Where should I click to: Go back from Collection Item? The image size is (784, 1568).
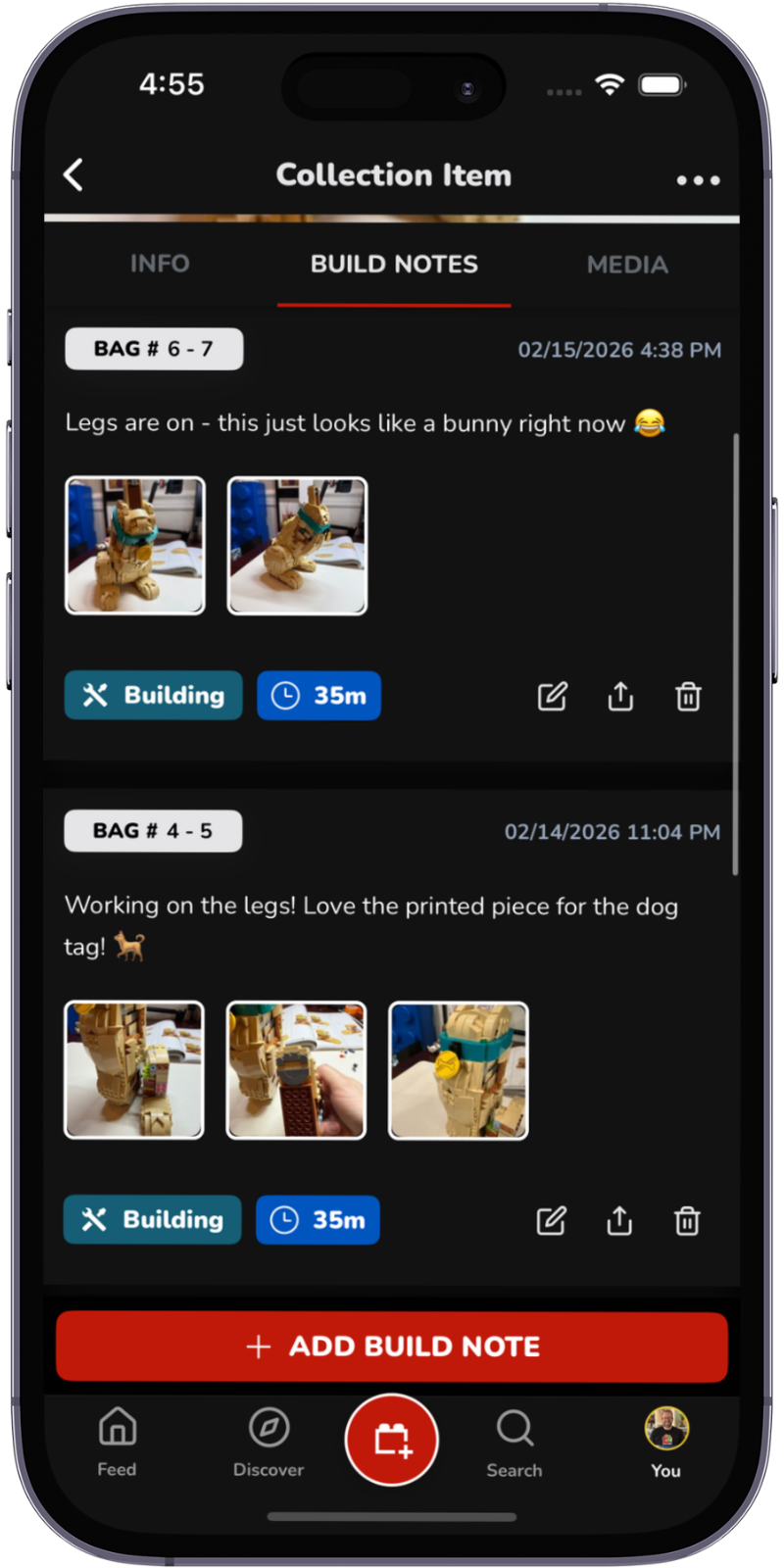(73, 175)
